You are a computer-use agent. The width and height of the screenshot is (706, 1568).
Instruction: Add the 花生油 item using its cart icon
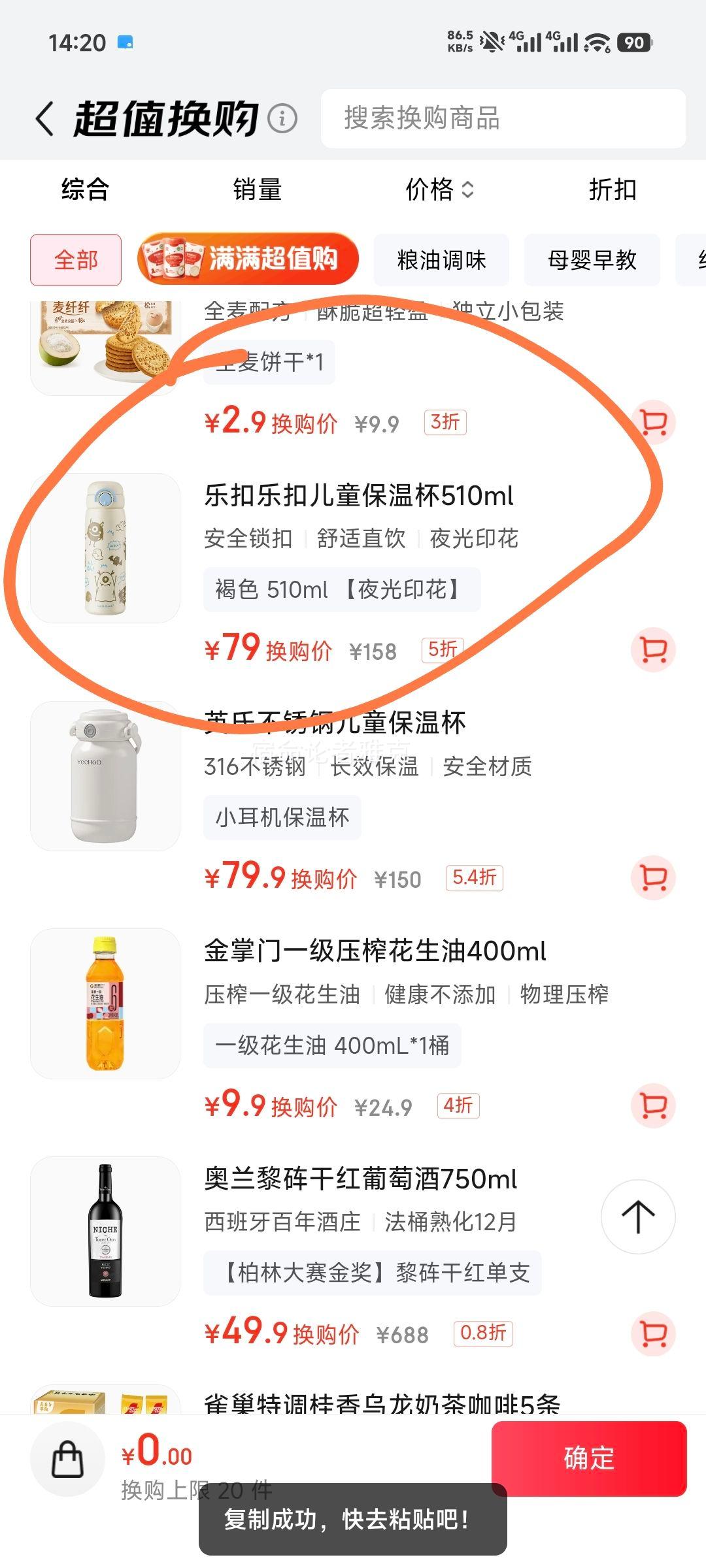(653, 1107)
